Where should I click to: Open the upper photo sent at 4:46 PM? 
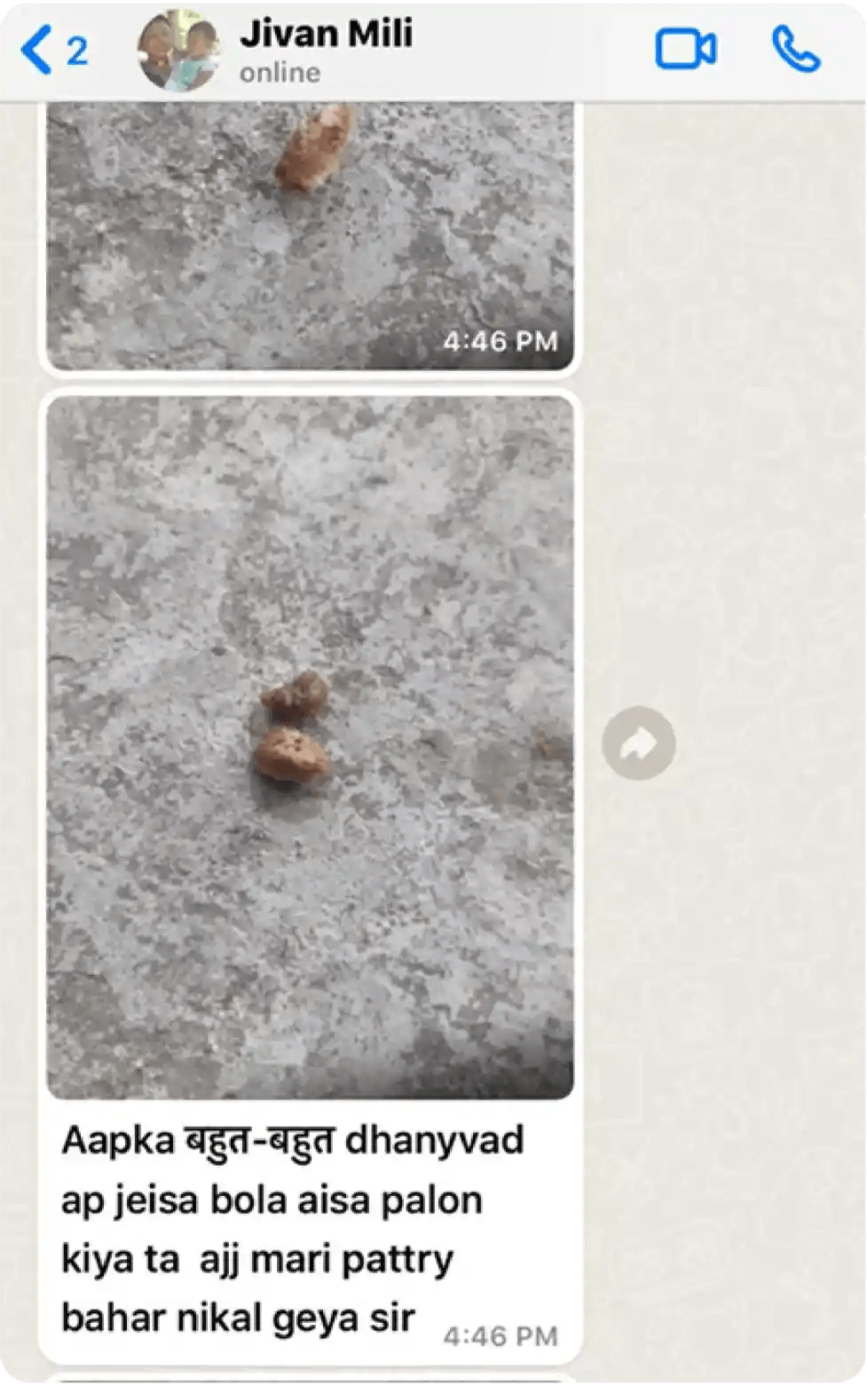pyautogui.click(x=310, y=235)
